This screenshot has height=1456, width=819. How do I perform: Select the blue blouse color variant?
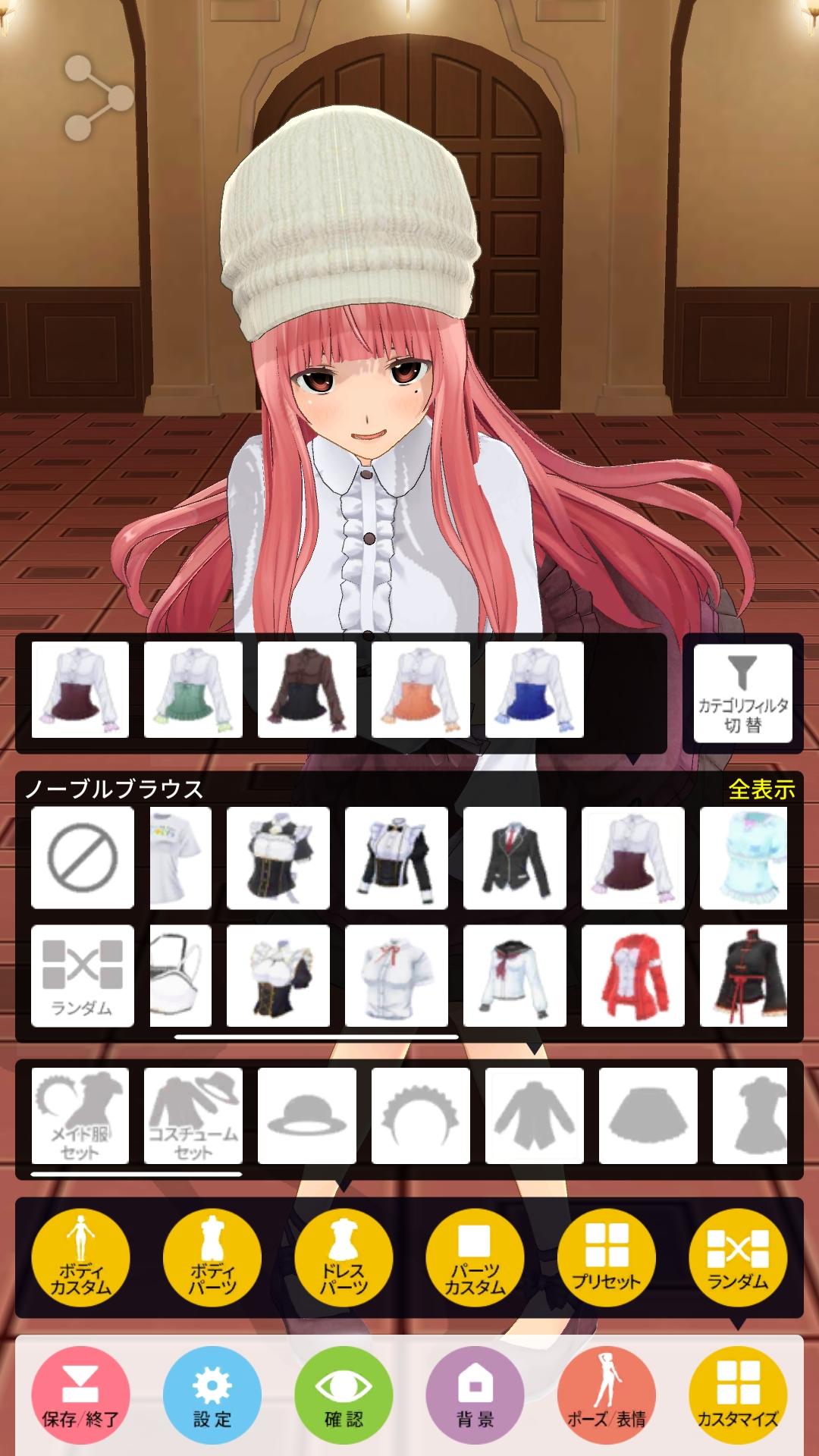click(x=535, y=690)
